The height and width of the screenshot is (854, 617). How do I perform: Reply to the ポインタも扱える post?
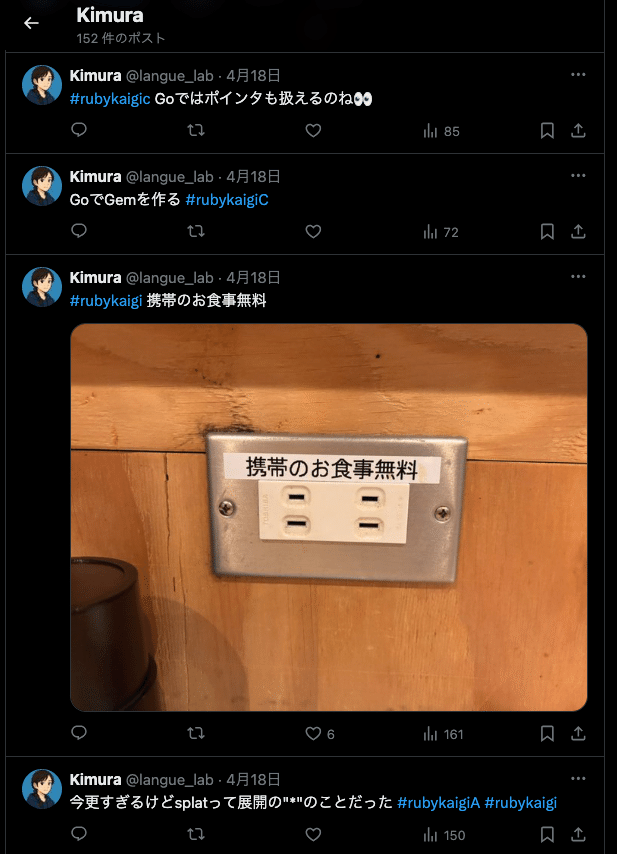[80, 130]
